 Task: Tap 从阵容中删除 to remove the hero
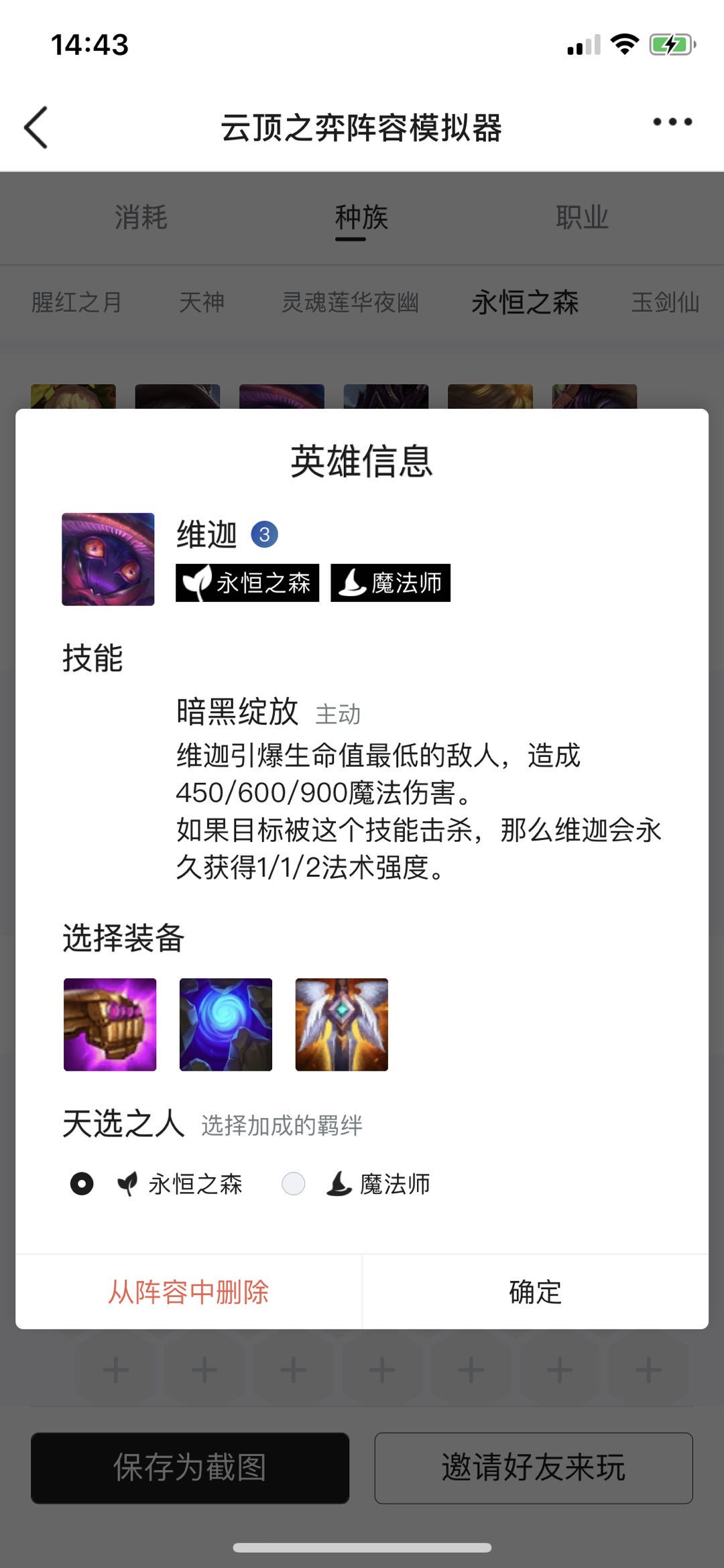tap(189, 1292)
